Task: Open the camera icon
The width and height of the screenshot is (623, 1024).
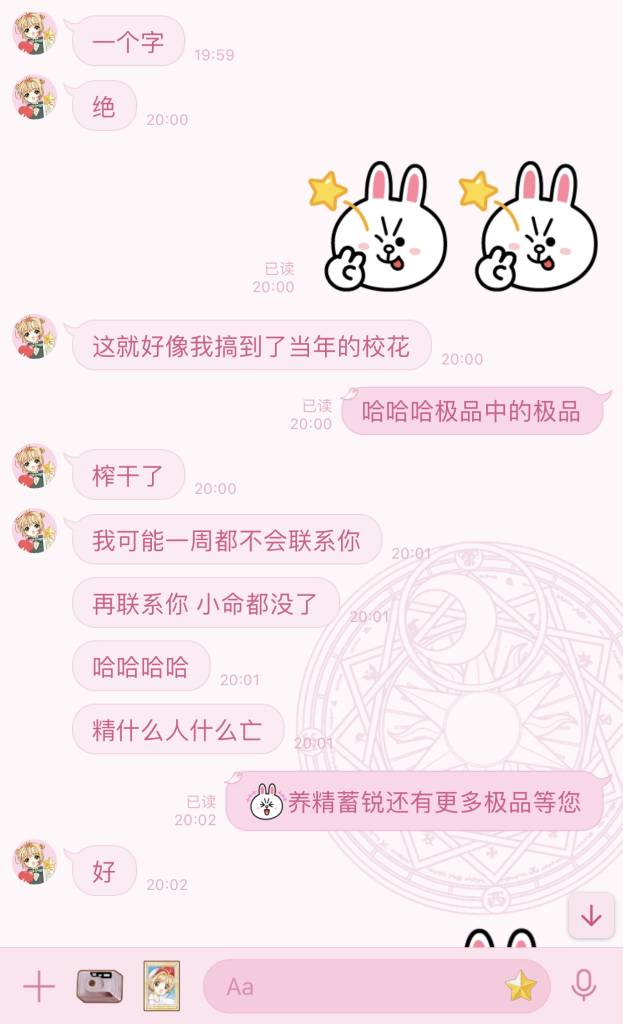Action: pyautogui.click(x=100, y=986)
